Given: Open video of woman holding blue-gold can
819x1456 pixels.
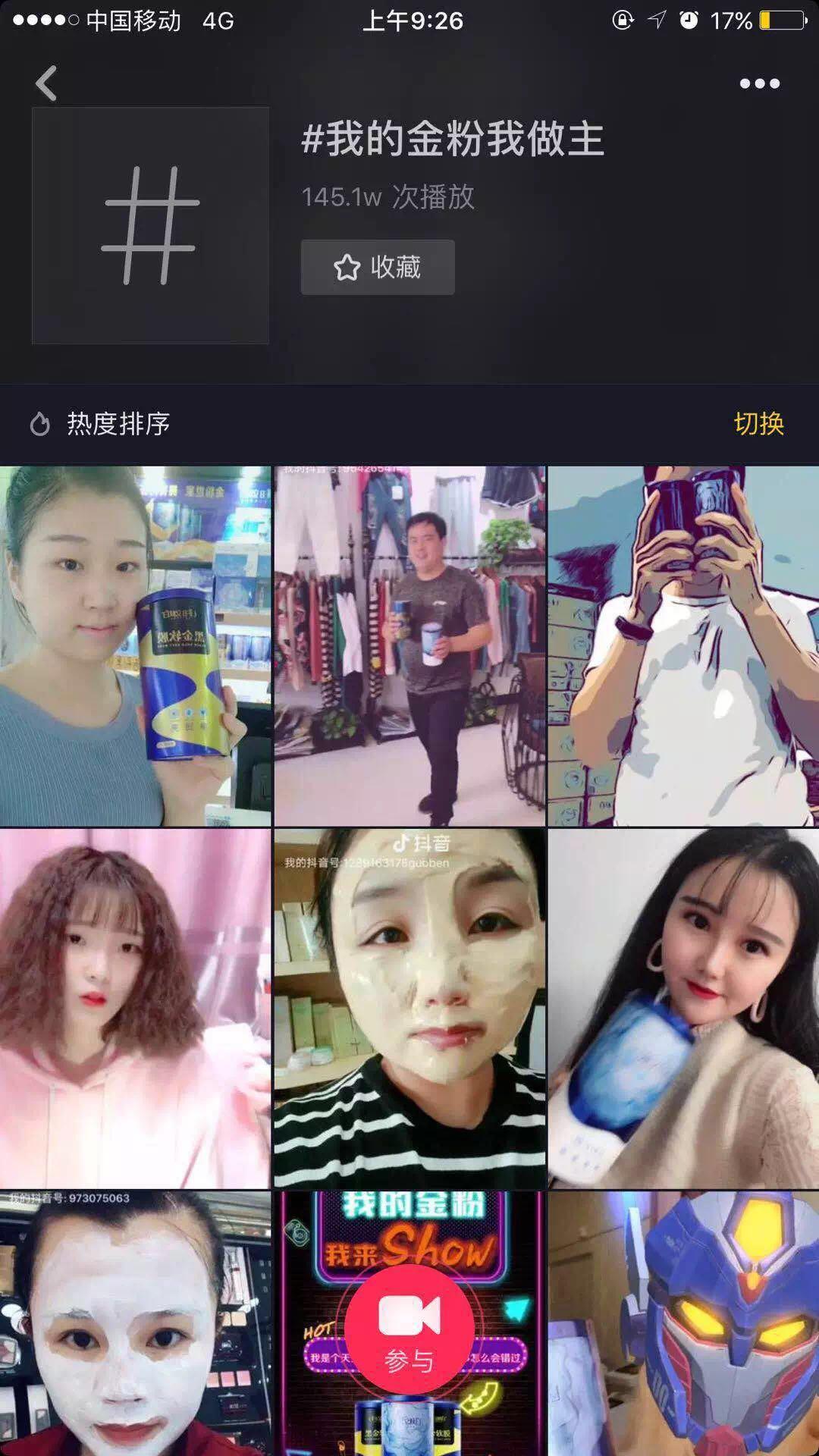Looking at the screenshot, I should coord(135,646).
